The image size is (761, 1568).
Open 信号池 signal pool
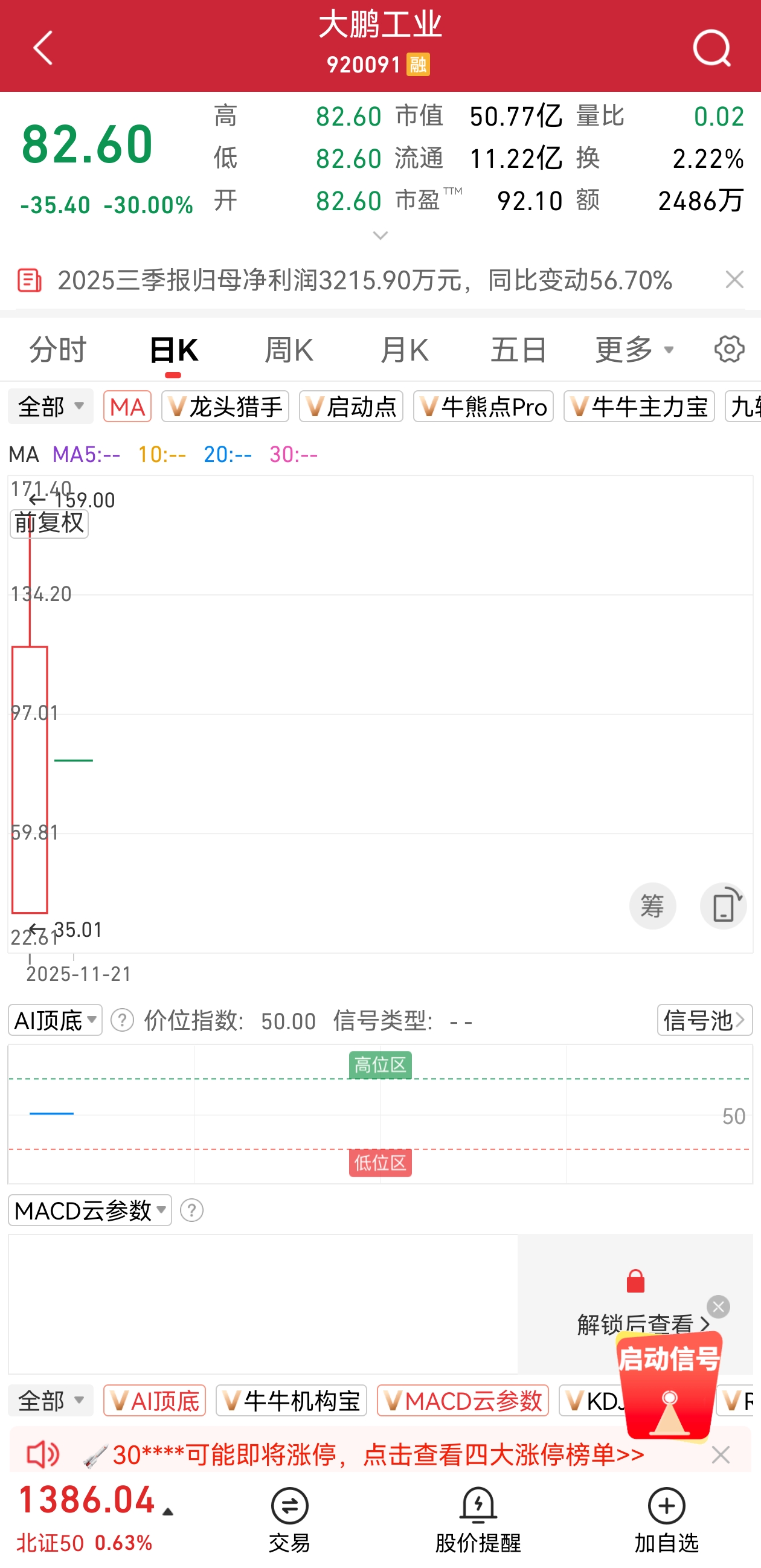pos(704,1020)
